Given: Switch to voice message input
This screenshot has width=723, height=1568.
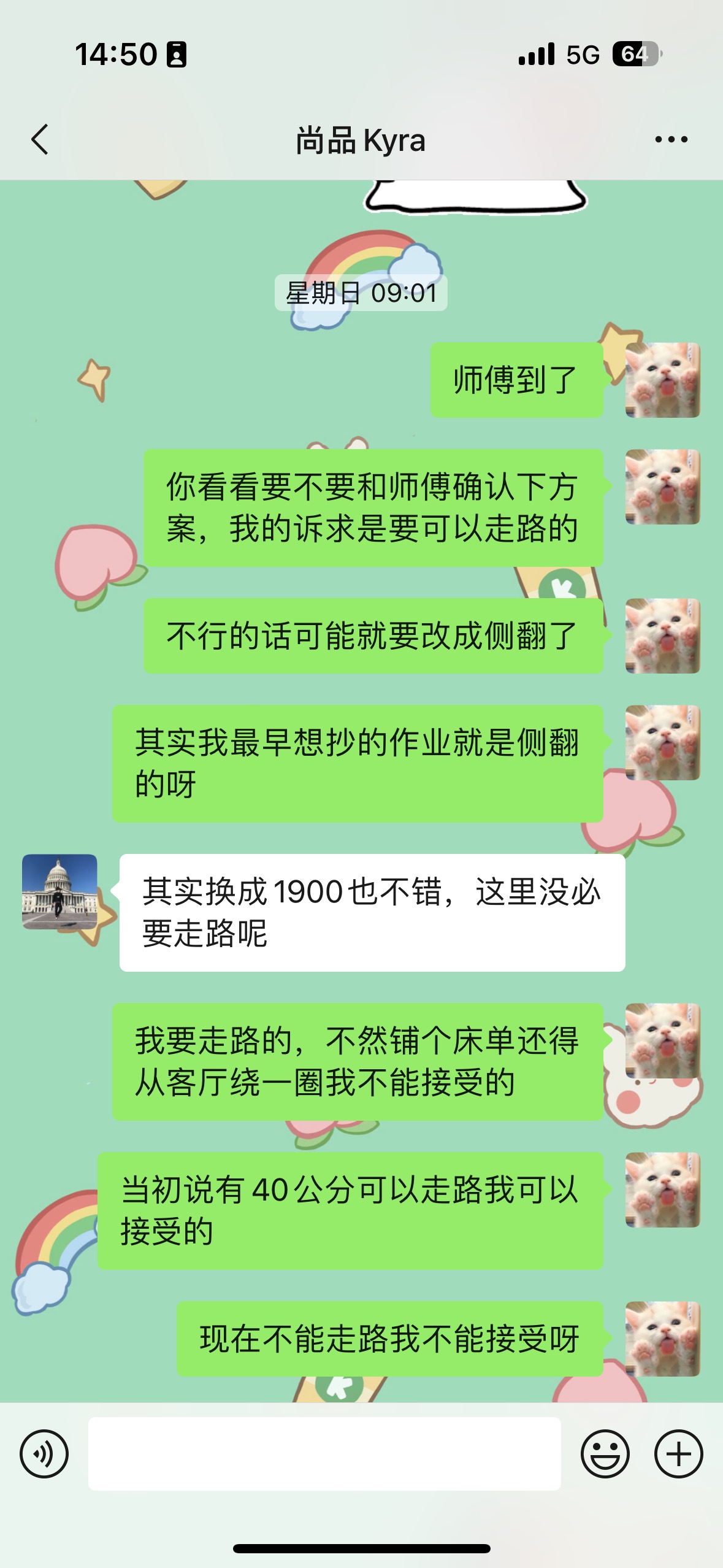Looking at the screenshot, I should point(44,1453).
